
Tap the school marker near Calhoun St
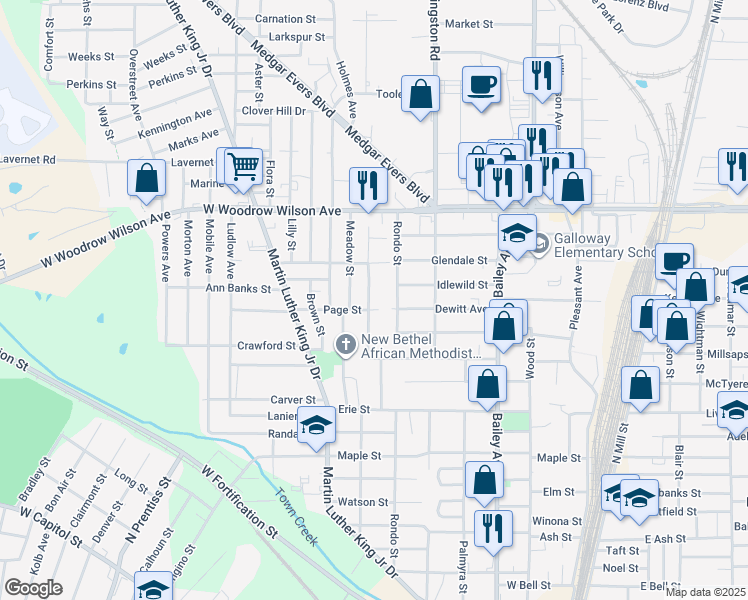point(153,587)
